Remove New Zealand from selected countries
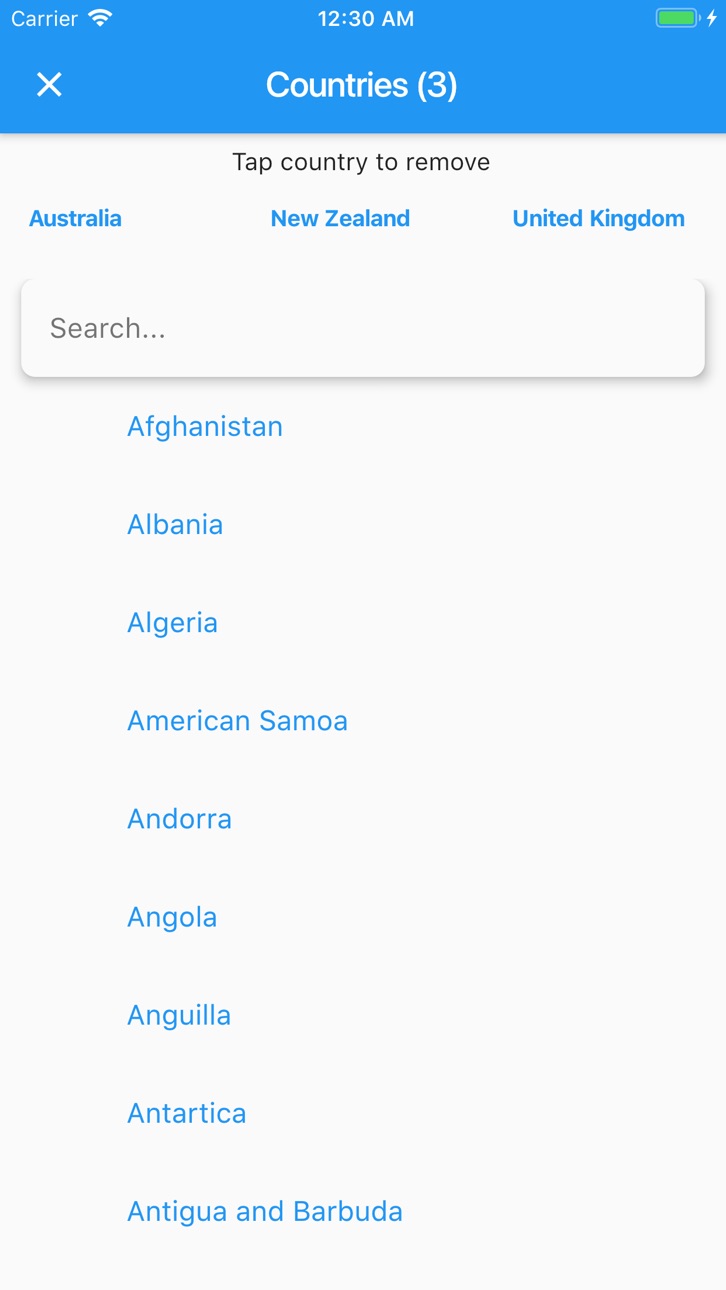This screenshot has height=1290, width=726. point(340,219)
